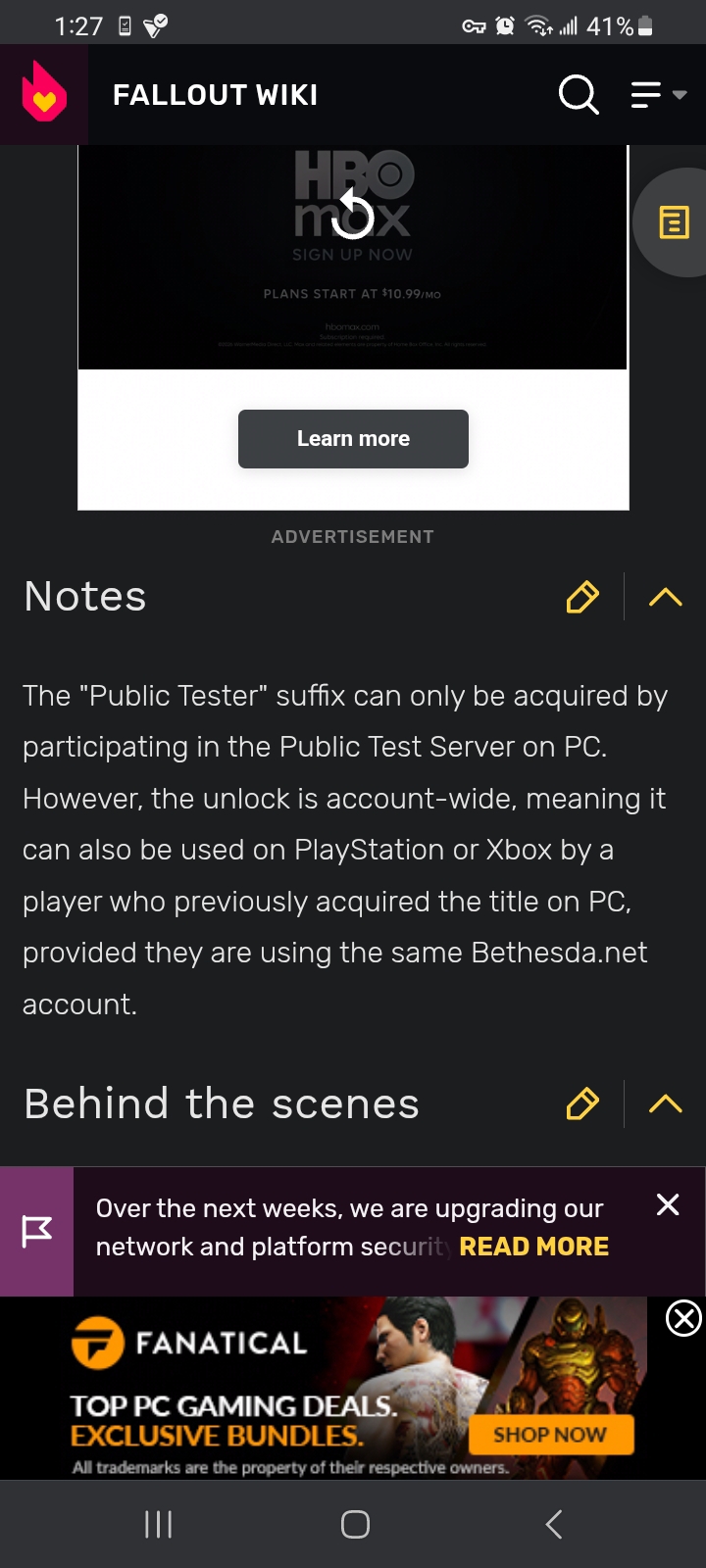Go back using the system back button
This screenshot has height=1568, width=706.
click(554, 1524)
